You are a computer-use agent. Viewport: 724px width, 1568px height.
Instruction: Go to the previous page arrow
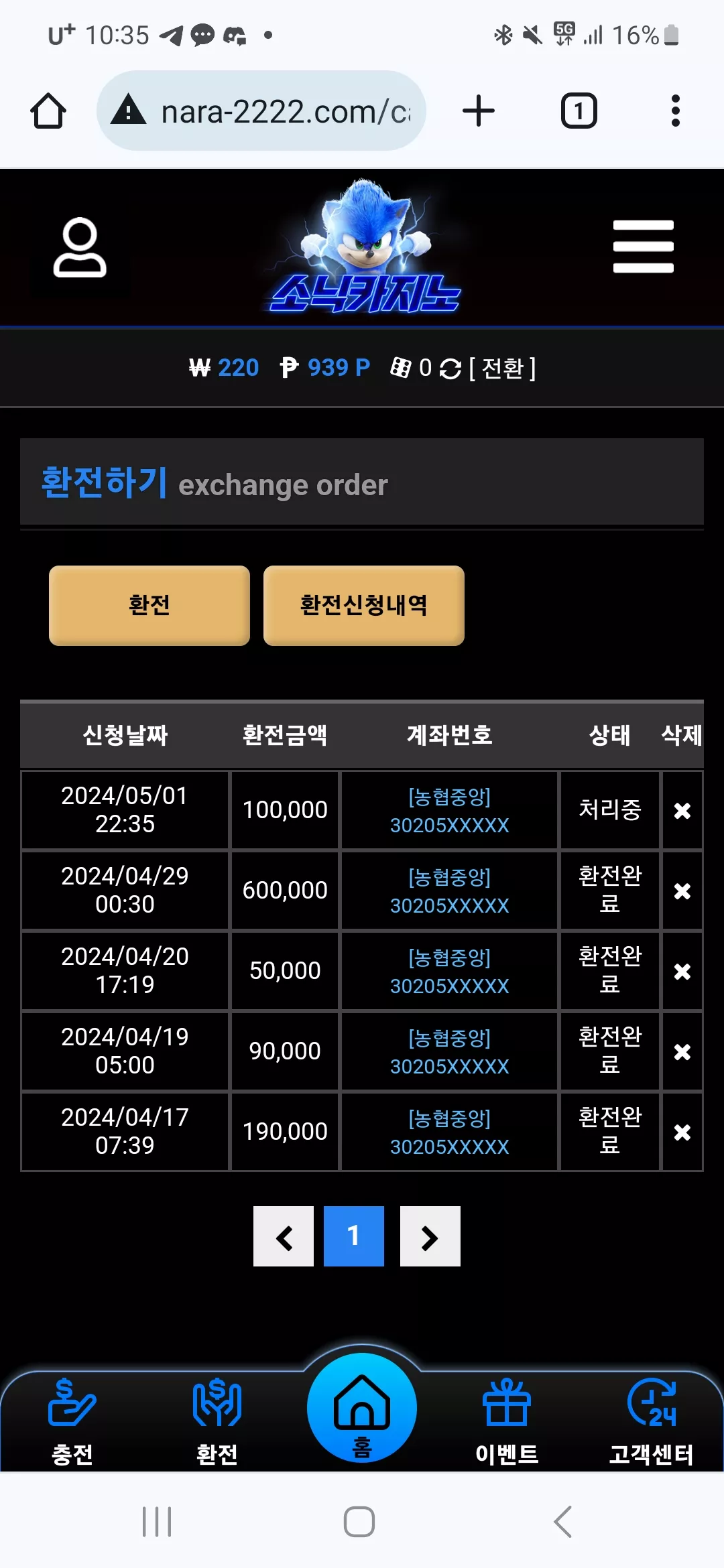coord(284,1236)
